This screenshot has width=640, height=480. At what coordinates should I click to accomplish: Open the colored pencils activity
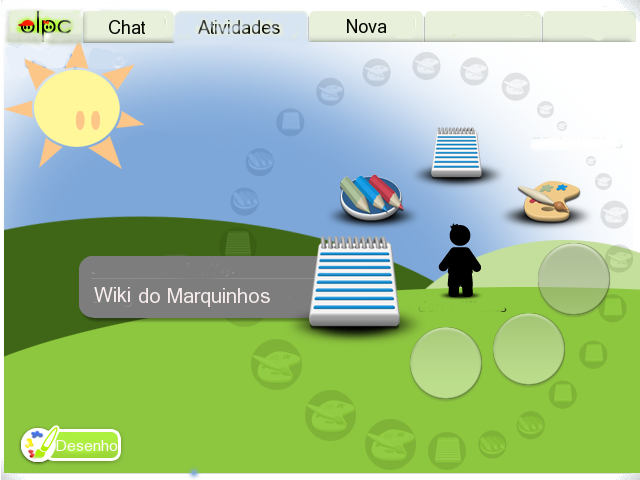[371, 197]
